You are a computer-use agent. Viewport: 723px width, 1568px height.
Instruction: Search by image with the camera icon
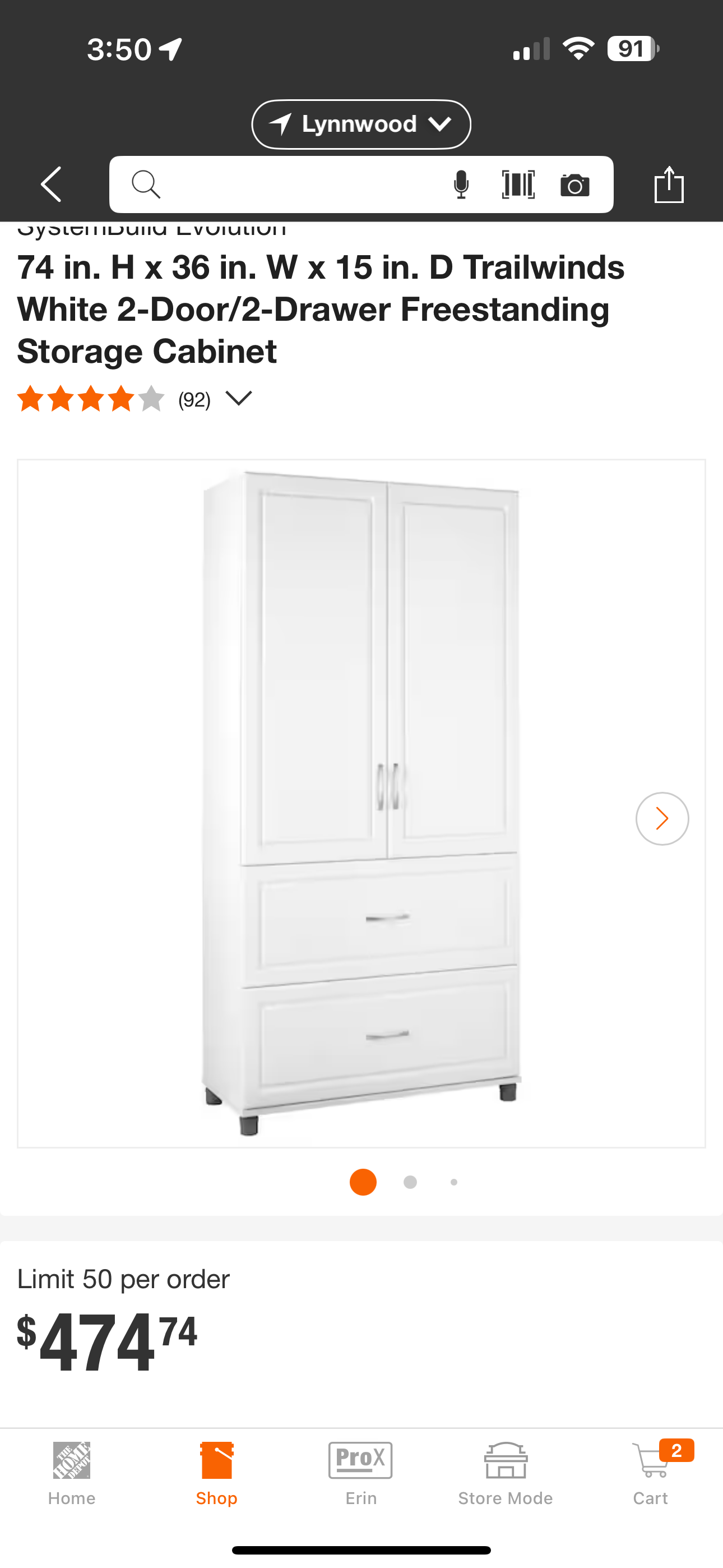[574, 185]
